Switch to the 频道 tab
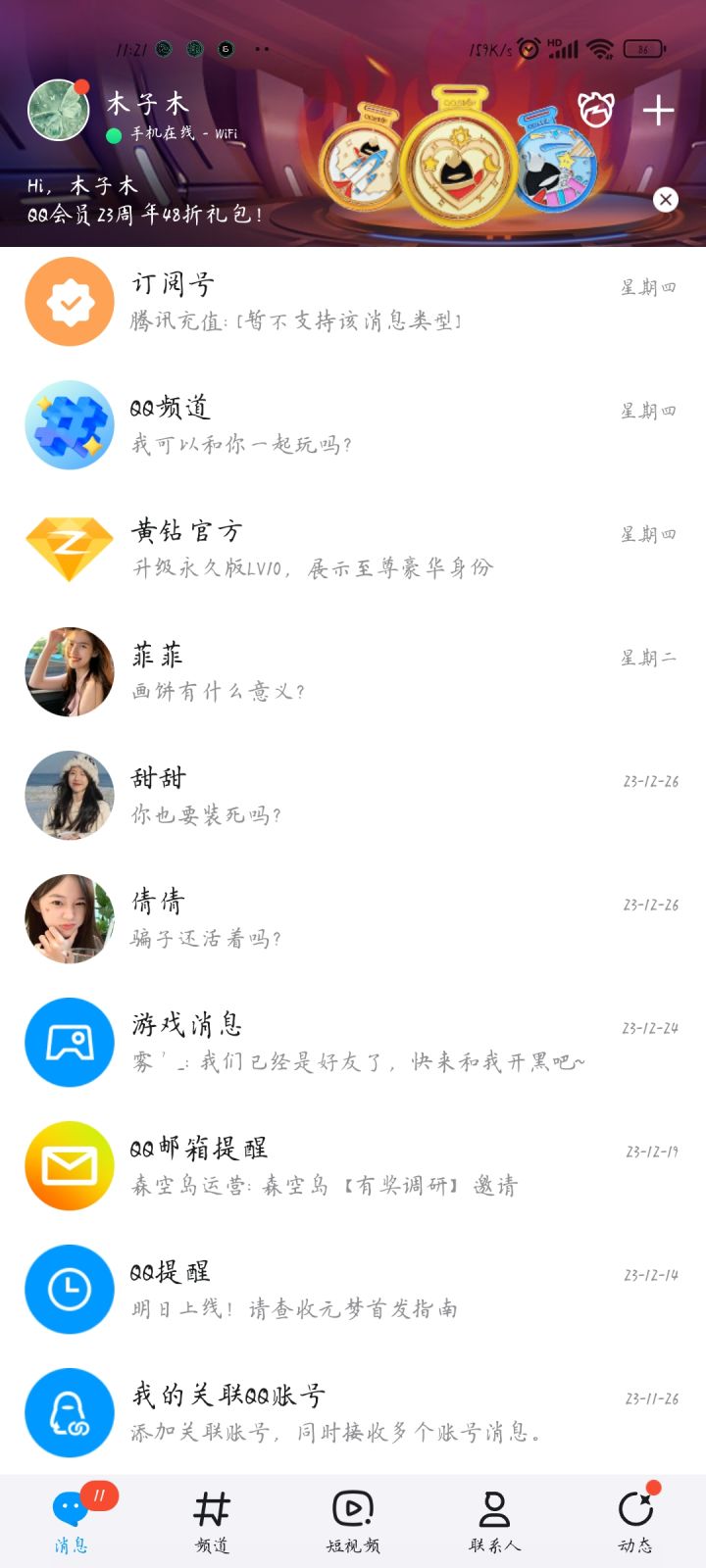Viewport: 706px width, 1568px height. tap(212, 1522)
